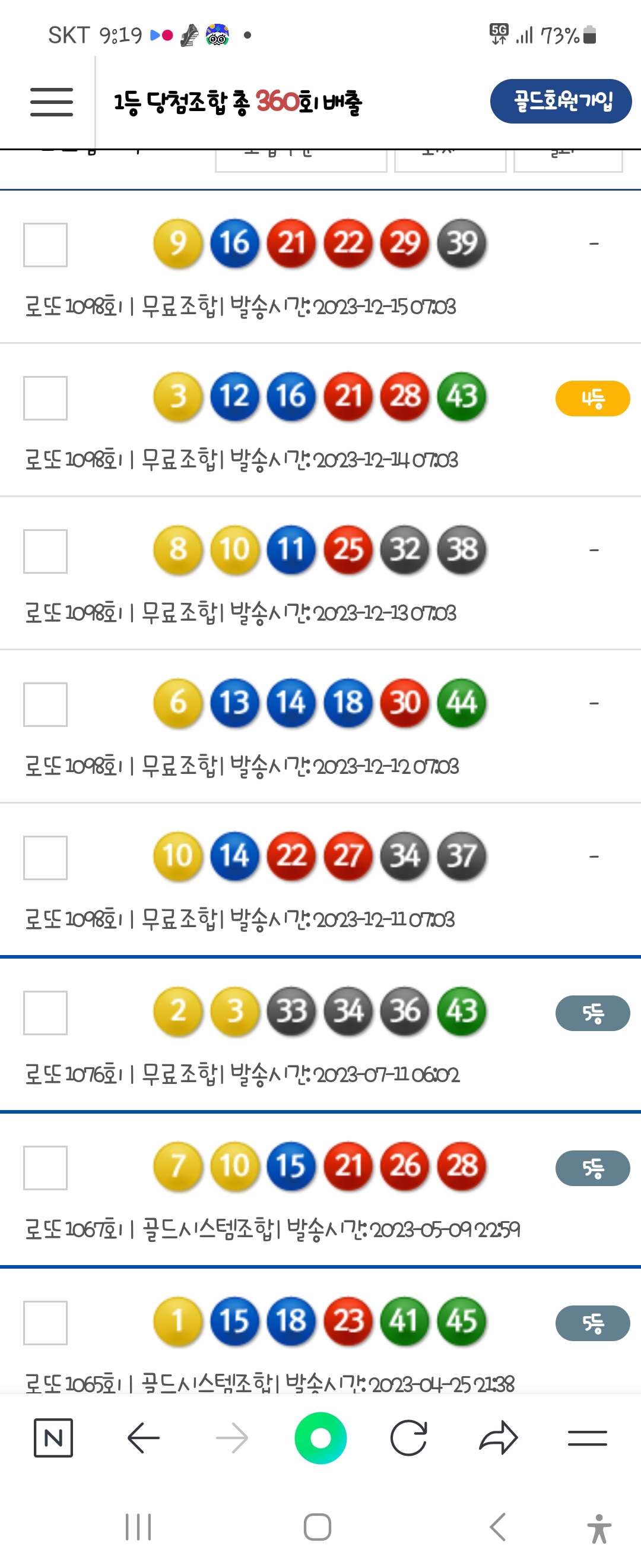The image size is (641, 1568).
Task: Tick the checkbox for the 8 10 11 25 32 38 row
Action: [x=45, y=552]
